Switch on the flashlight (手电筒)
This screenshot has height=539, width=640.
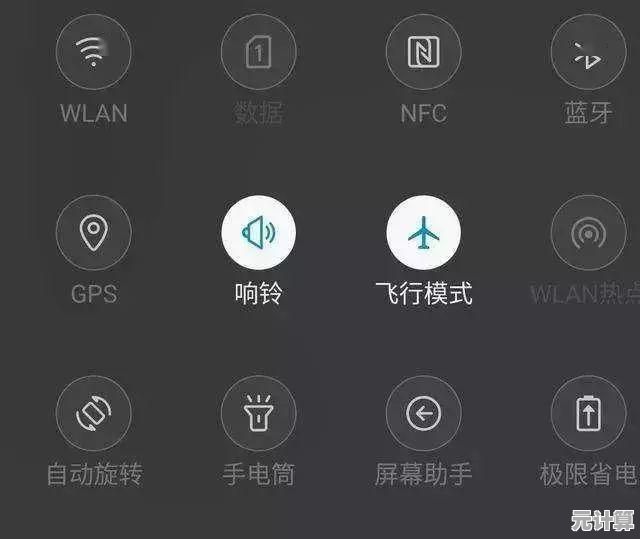pos(258,413)
